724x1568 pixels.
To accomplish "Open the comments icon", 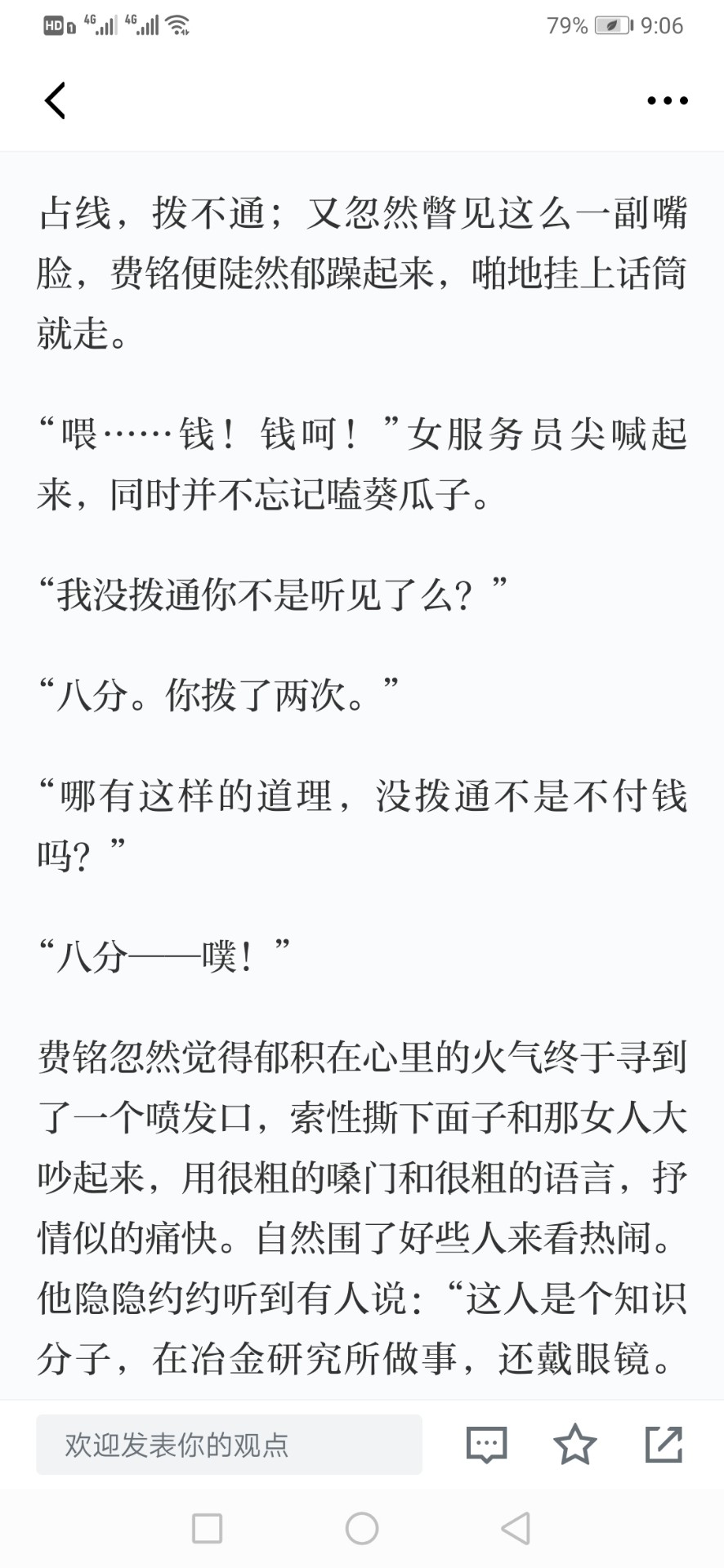I will (x=486, y=1445).
